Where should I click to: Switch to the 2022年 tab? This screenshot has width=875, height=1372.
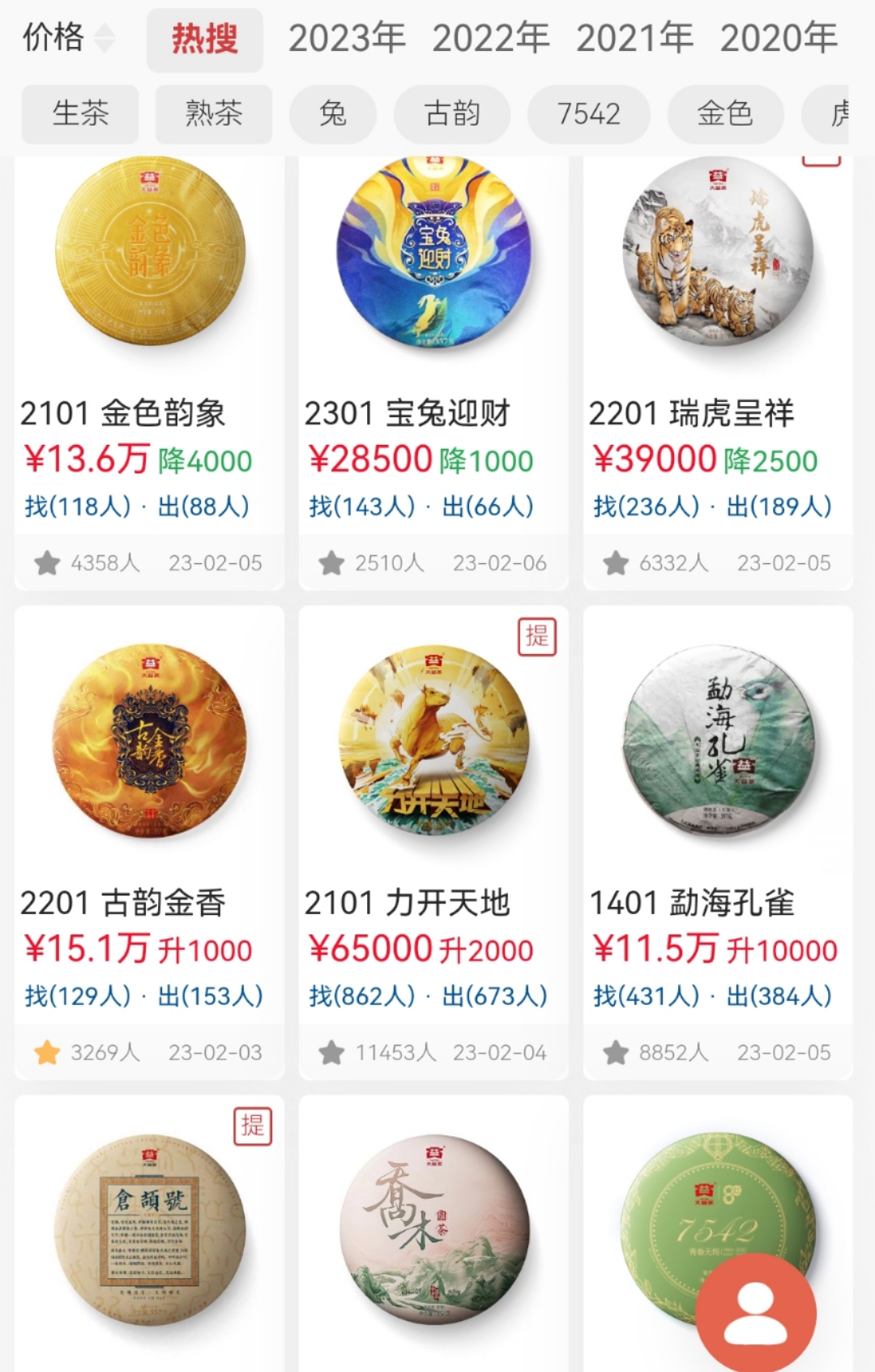click(490, 38)
